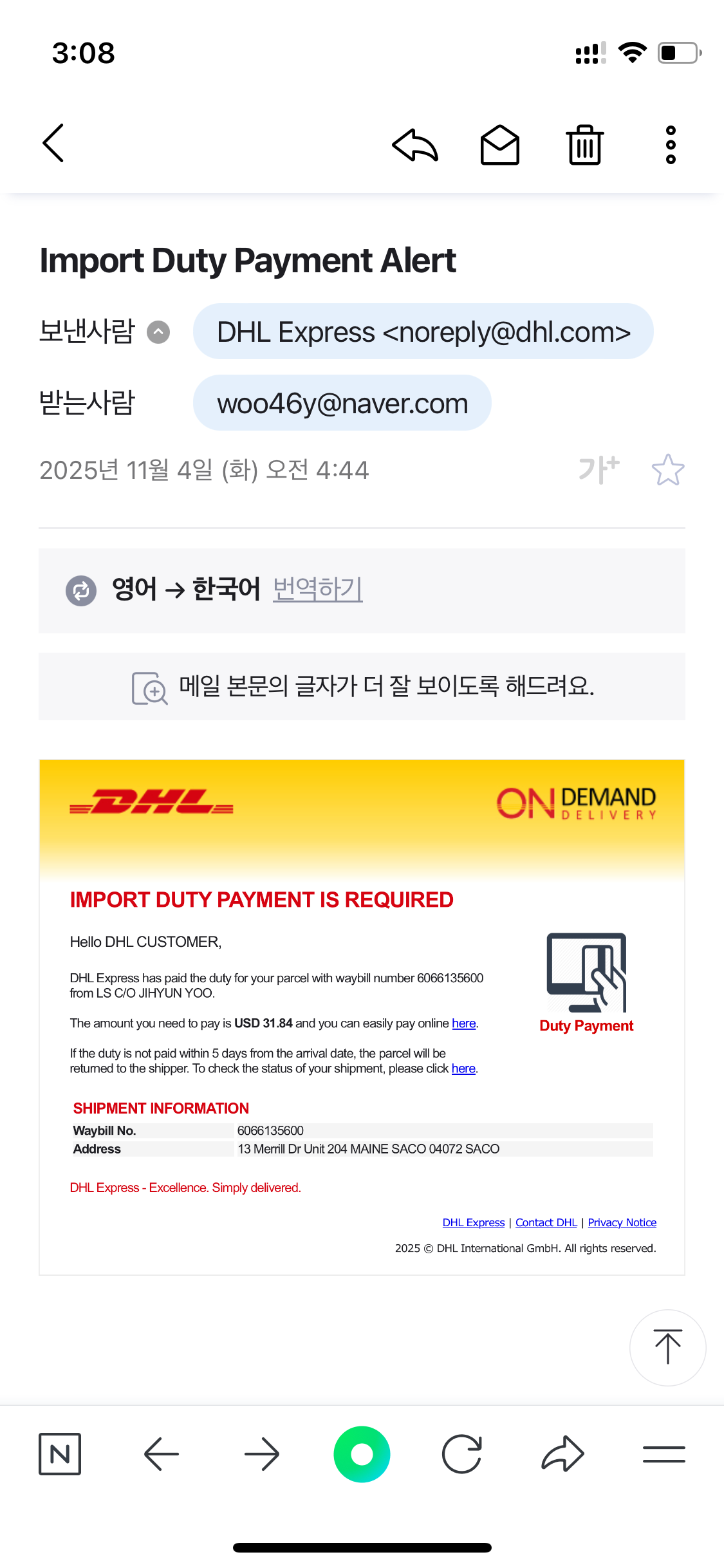This screenshot has height=1568, width=724.
Task: Translate the email into Korean
Action: (x=317, y=589)
